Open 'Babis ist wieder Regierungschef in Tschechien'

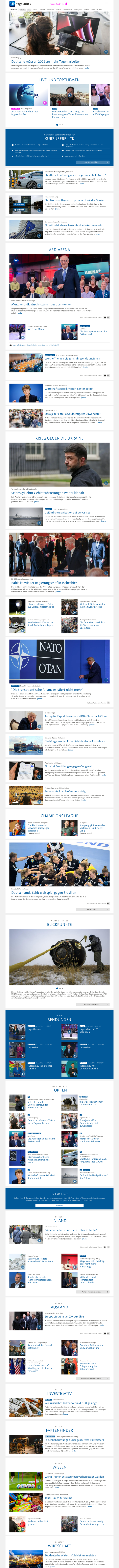point(42,582)
